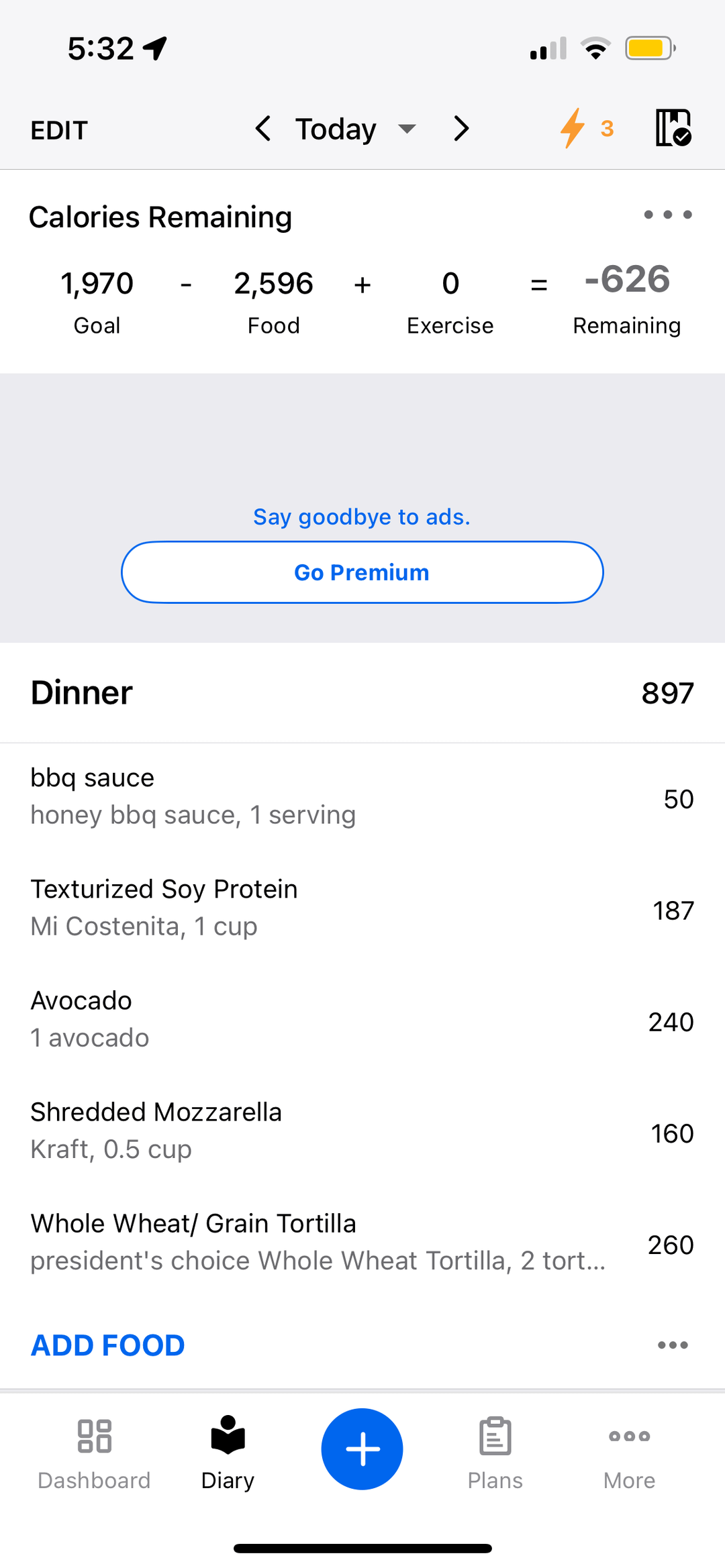Open the Avocado entry

362,1019
